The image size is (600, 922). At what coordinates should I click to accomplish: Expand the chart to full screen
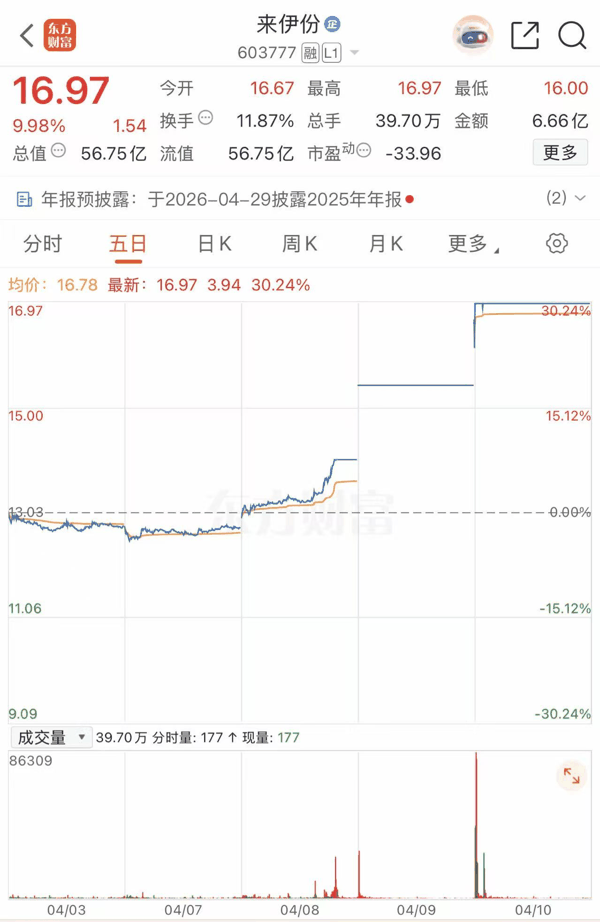[571, 775]
